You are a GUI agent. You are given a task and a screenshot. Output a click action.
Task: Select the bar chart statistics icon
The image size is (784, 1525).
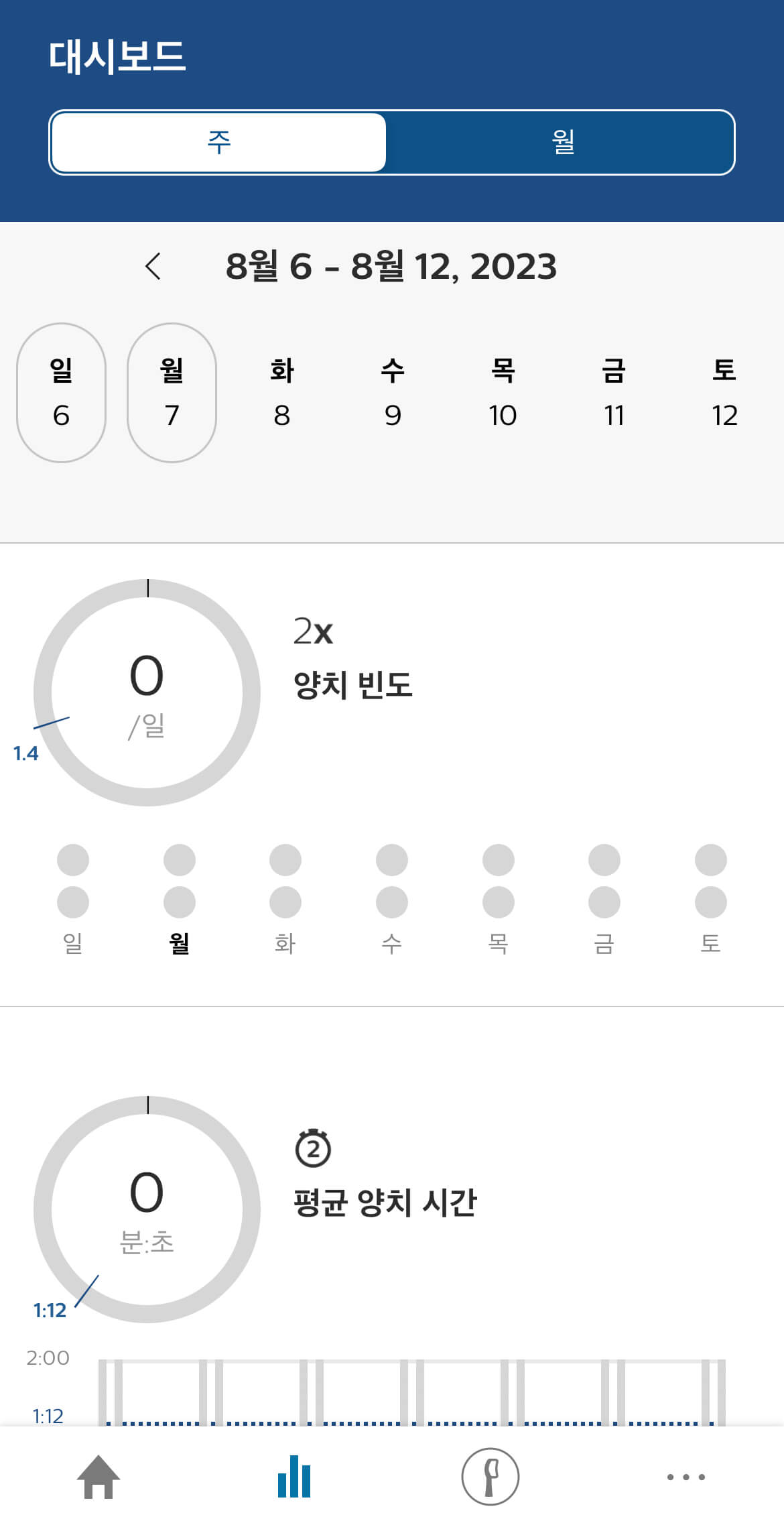293,1476
